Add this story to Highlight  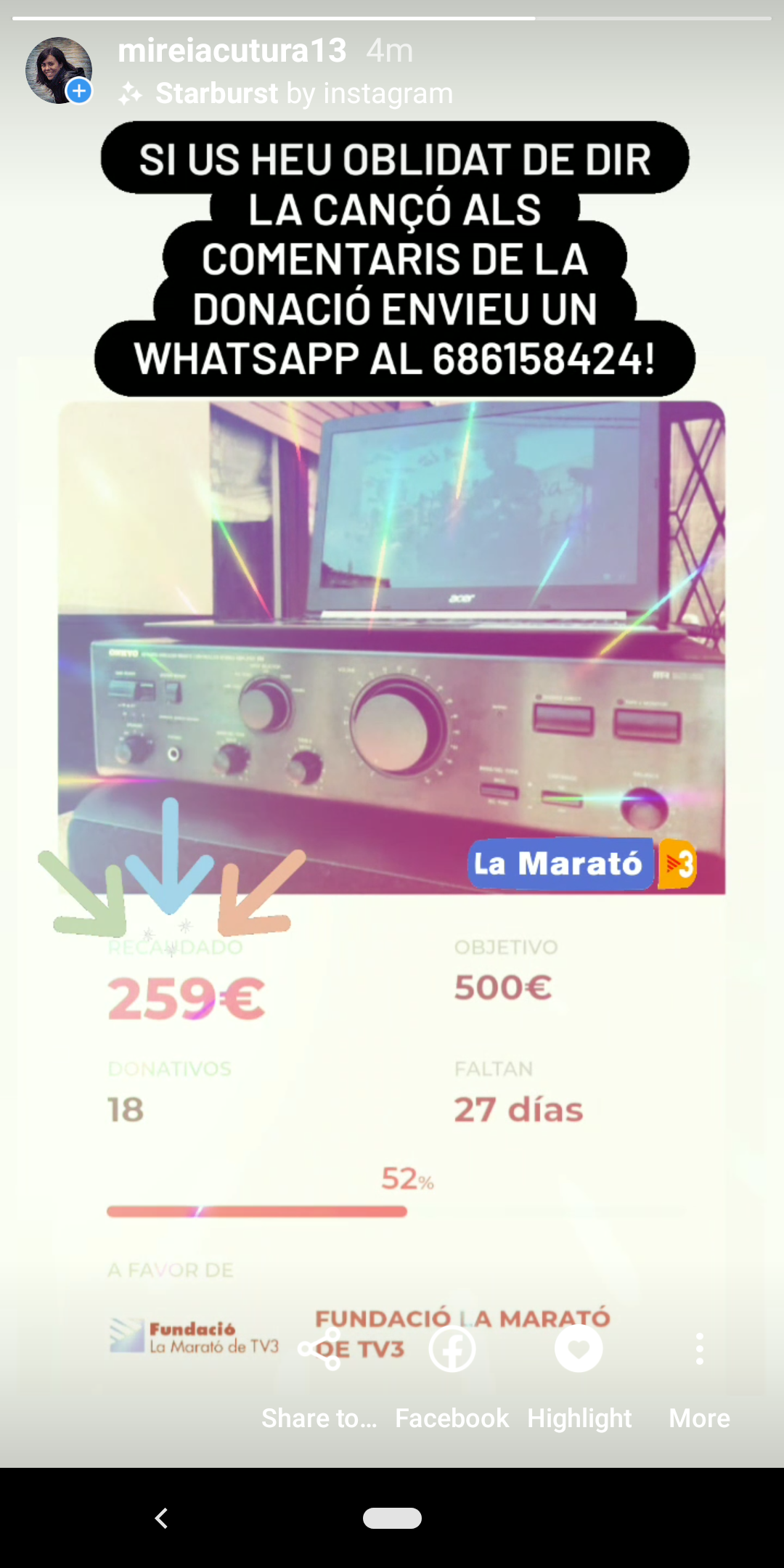click(x=579, y=1350)
